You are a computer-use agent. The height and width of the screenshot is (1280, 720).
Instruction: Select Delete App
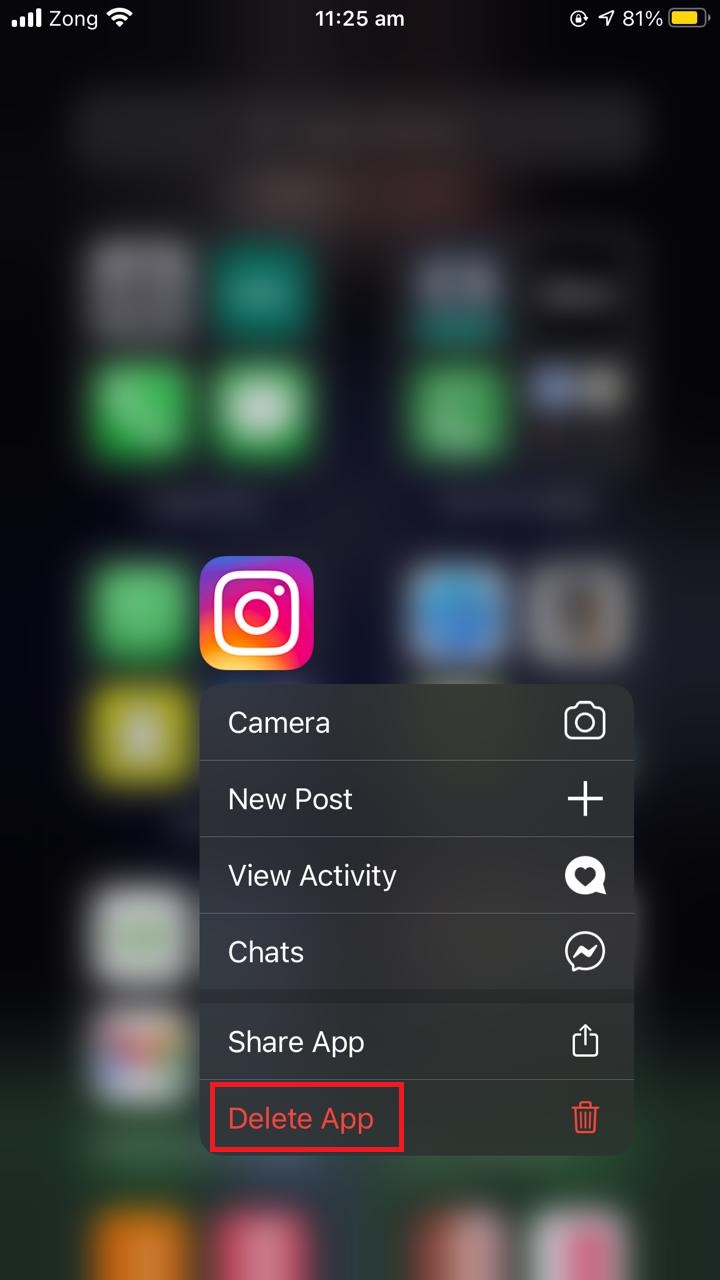click(417, 1118)
